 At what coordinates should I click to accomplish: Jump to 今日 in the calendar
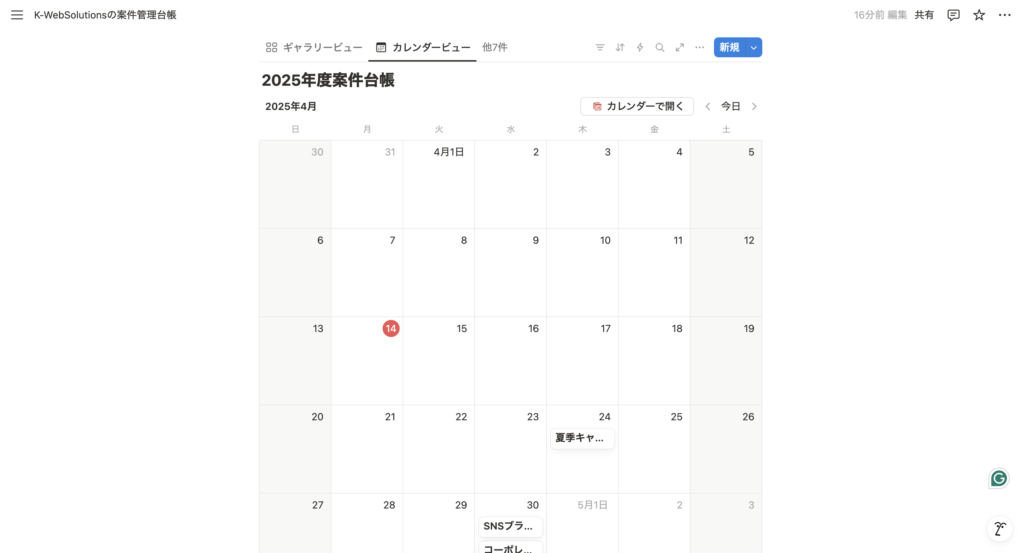[731, 106]
